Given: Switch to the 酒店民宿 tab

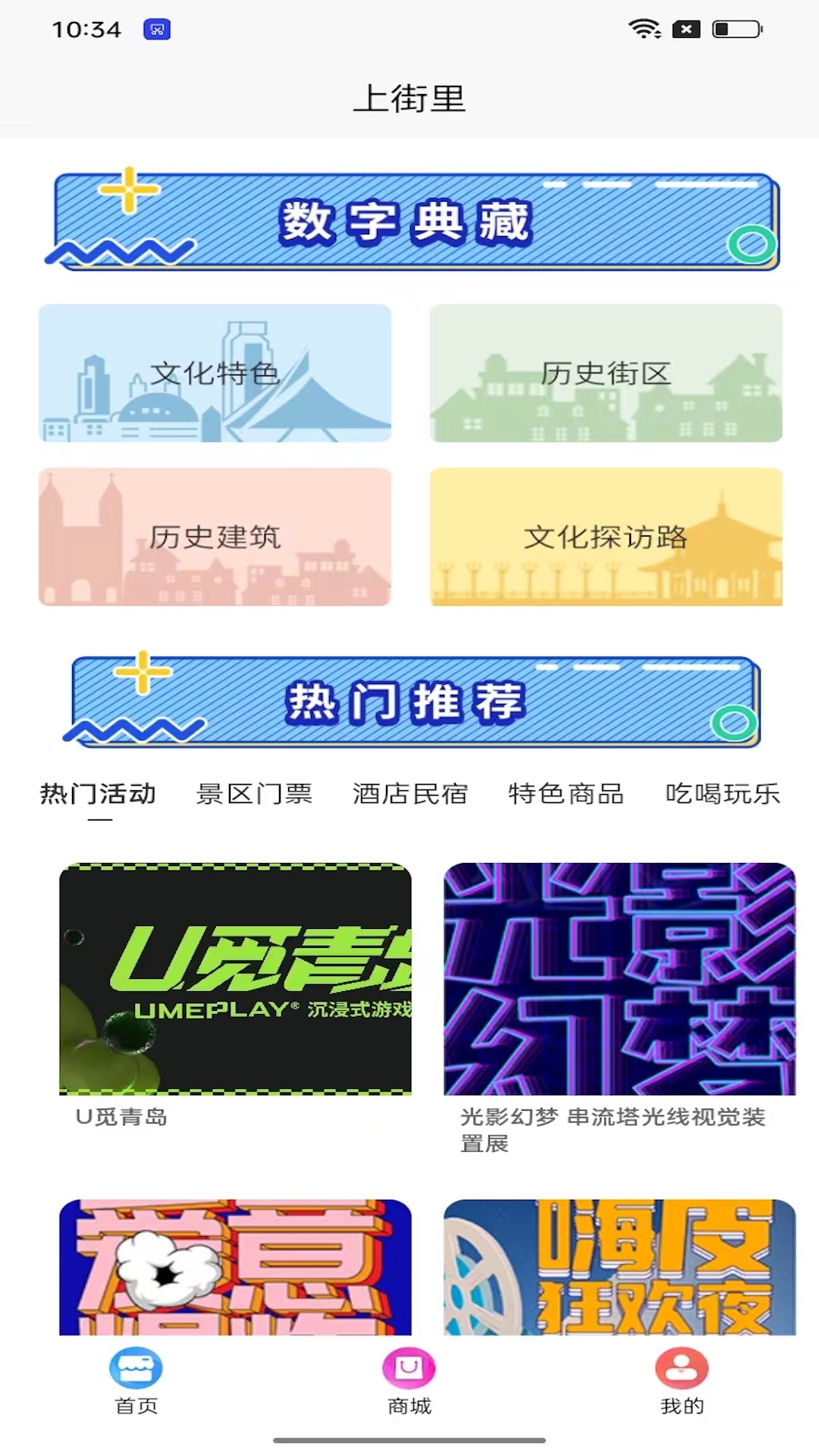Looking at the screenshot, I should [409, 795].
